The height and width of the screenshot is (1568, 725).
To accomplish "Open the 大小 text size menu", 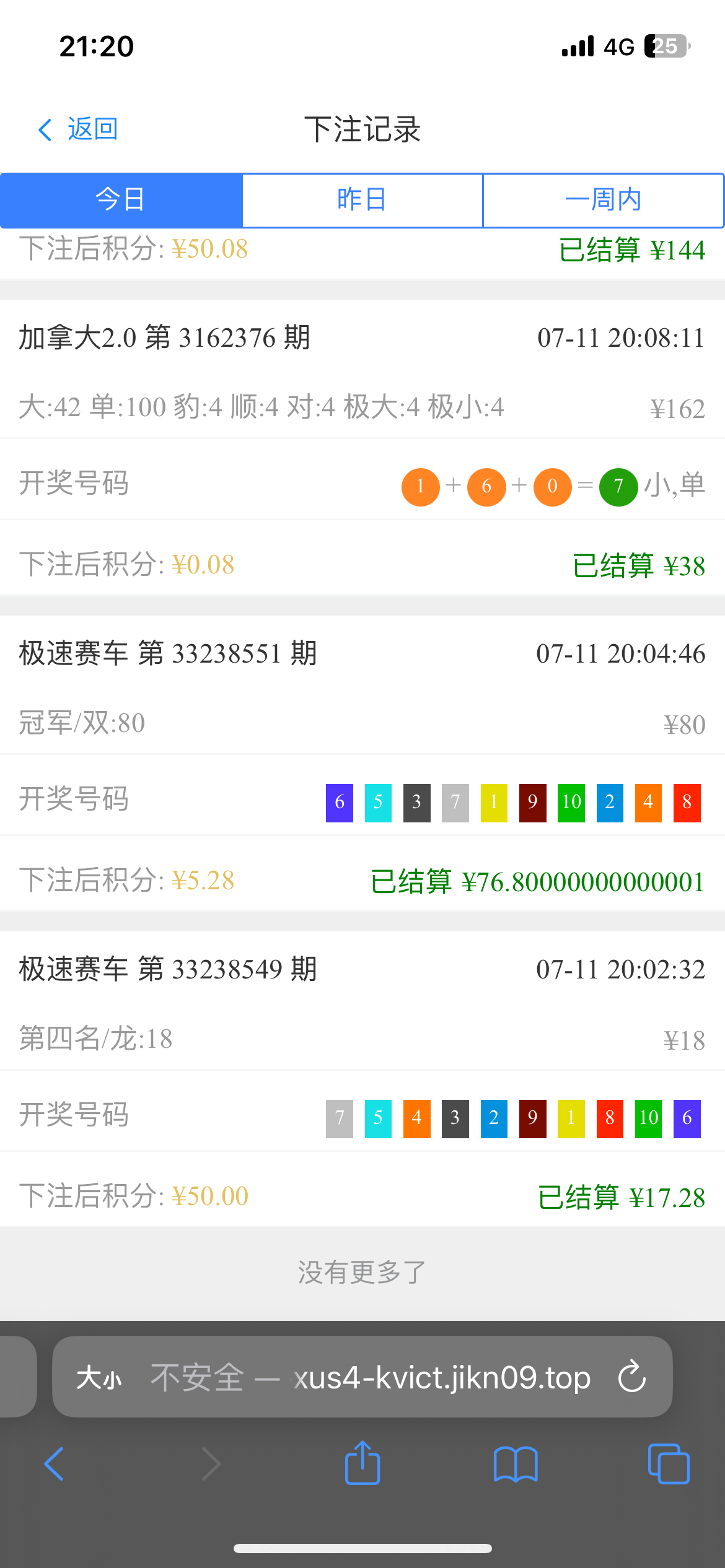I will [x=99, y=1379].
